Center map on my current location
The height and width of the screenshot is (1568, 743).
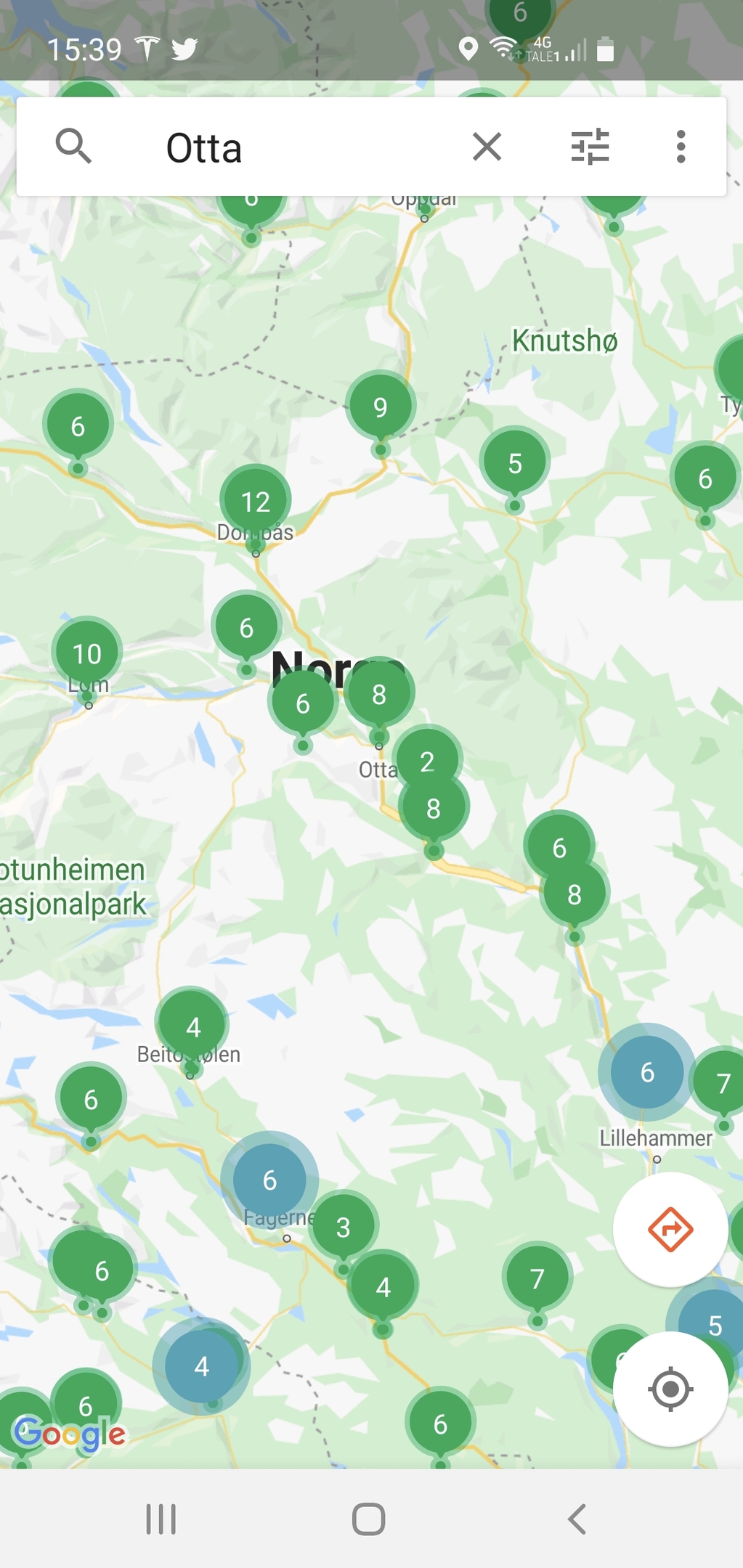[x=670, y=1389]
